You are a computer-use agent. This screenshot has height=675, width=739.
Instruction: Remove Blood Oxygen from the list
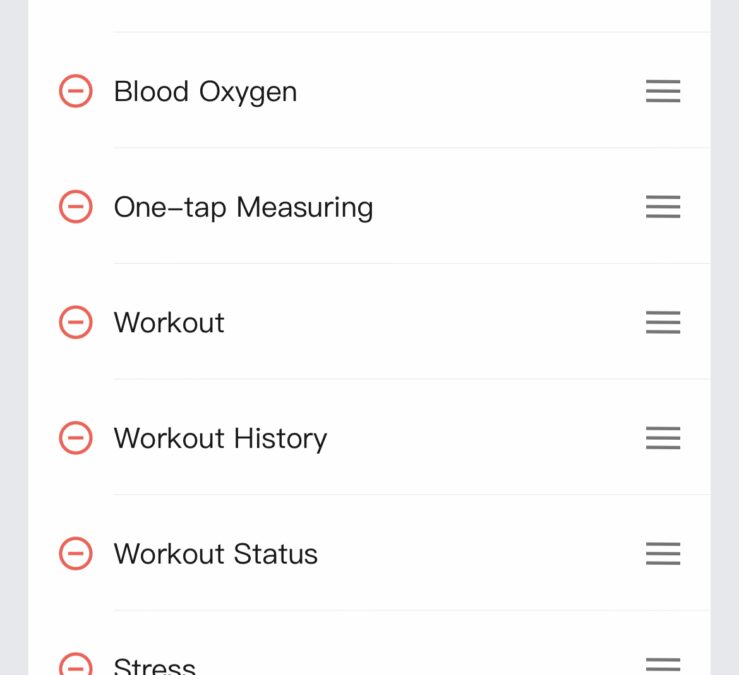click(x=76, y=91)
